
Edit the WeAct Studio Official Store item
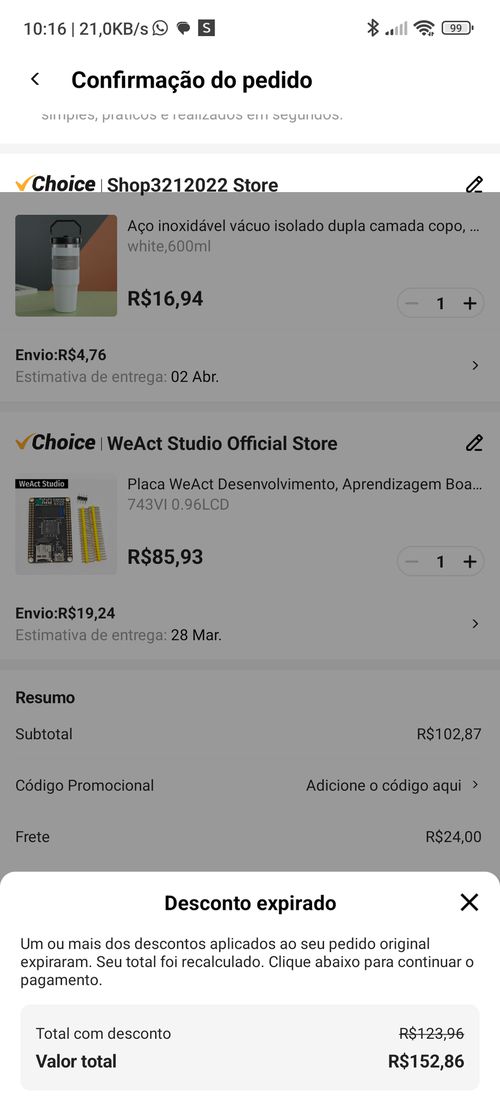pyautogui.click(x=474, y=444)
